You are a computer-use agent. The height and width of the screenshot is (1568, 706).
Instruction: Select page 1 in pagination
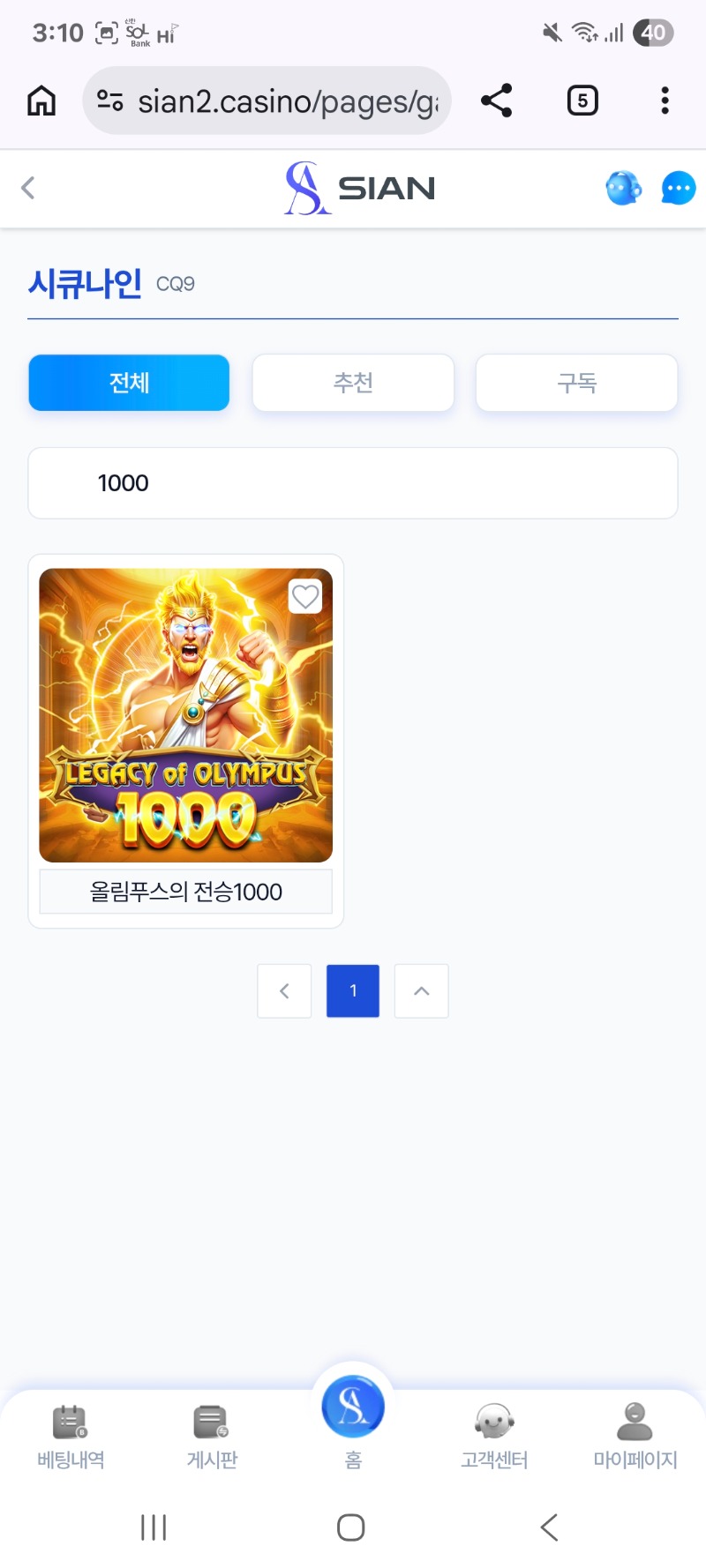[x=353, y=991]
